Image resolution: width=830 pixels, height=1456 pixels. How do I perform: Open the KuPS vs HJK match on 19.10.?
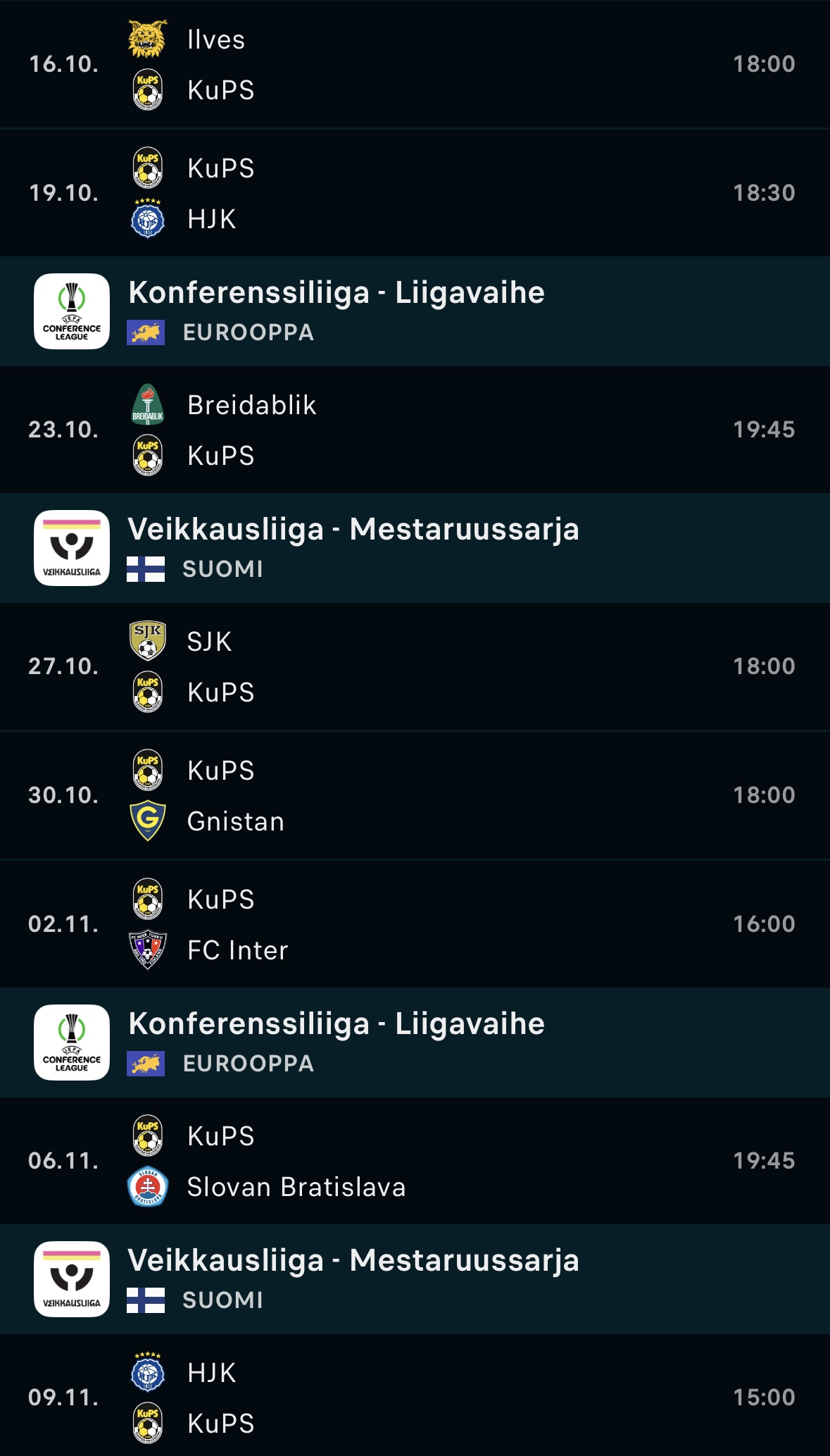[x=415, y=193]
